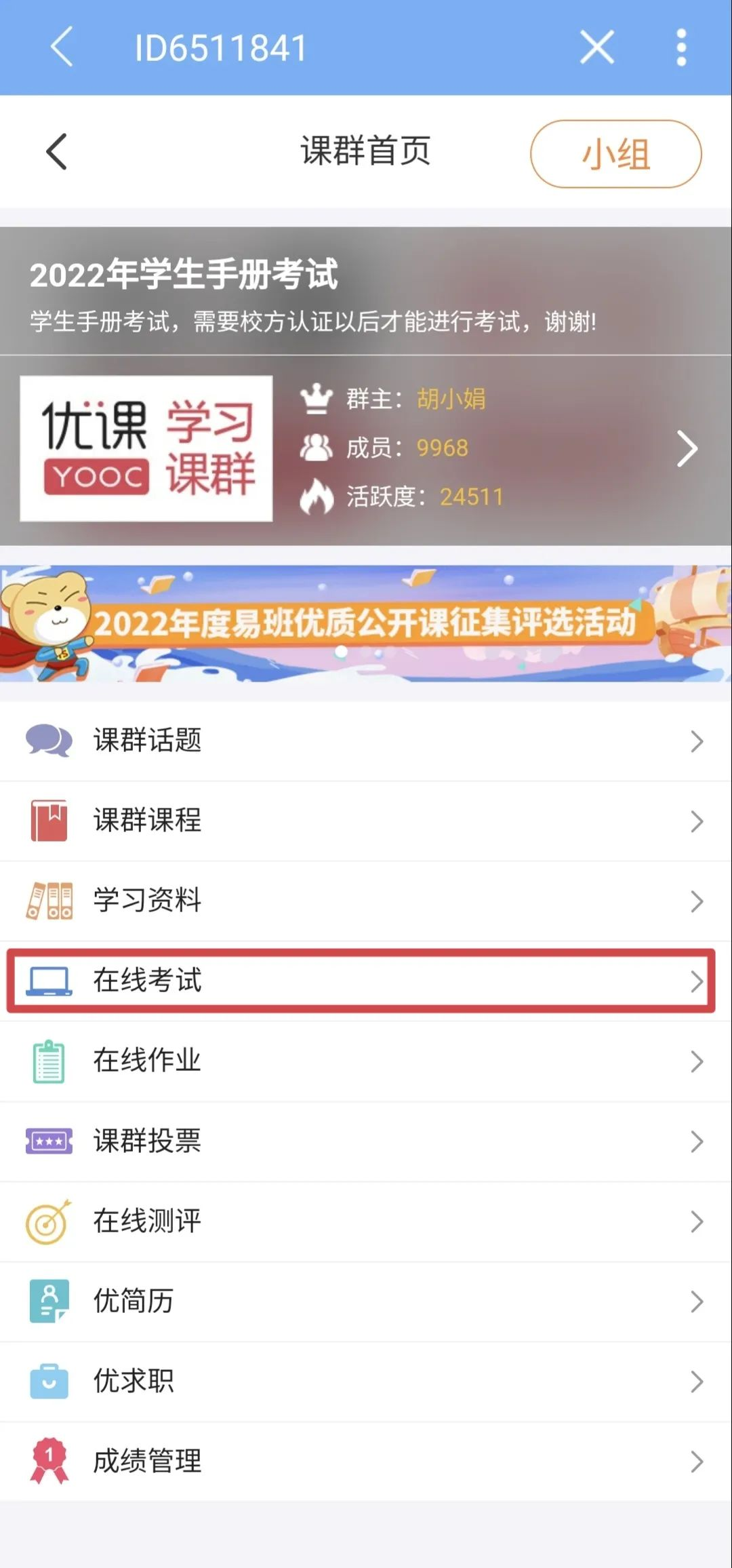Open the 易班优质公开课 banner
Screen dimensions: 732x1568
[366, 623]
